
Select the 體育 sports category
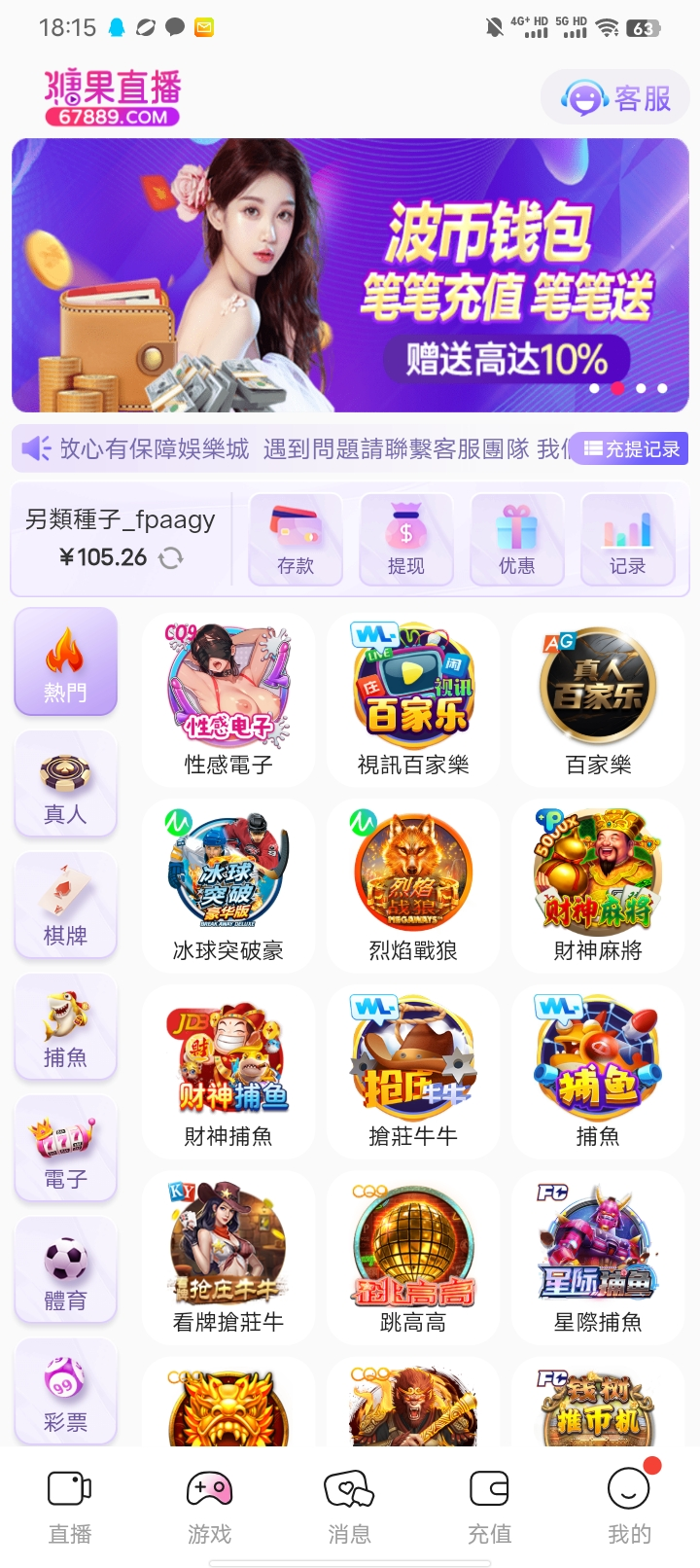tap(65, 1270)
